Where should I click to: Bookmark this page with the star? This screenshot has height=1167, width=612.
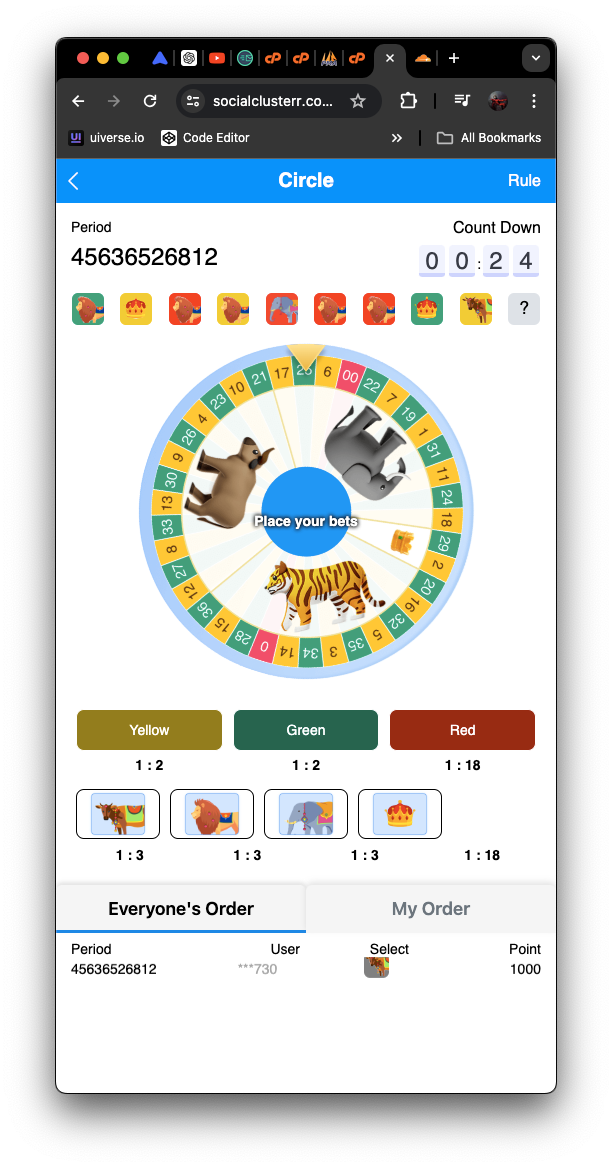(357, 101)
